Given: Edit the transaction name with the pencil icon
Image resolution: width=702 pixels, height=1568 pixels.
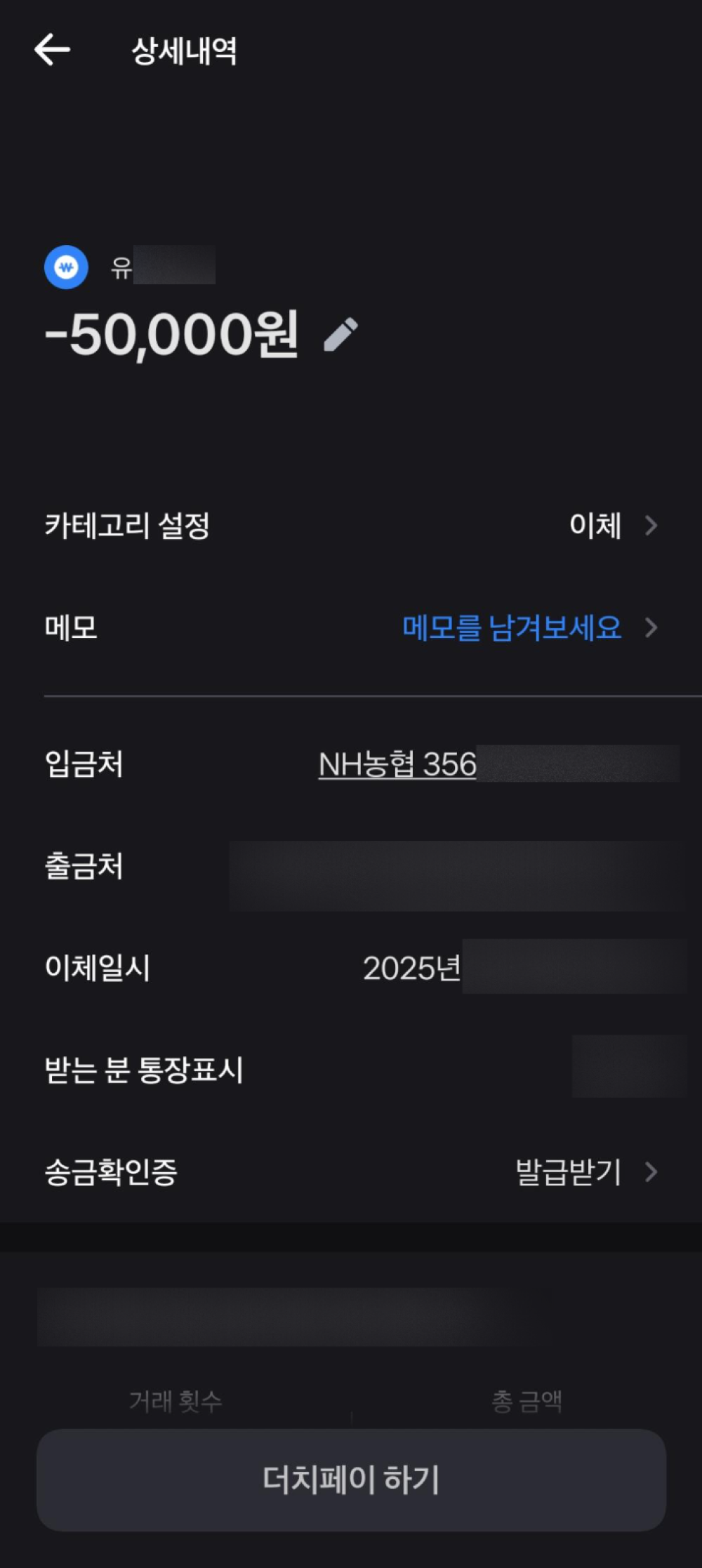Looking at the screenshot, I should pyautogui.click(x=340, y=334).
